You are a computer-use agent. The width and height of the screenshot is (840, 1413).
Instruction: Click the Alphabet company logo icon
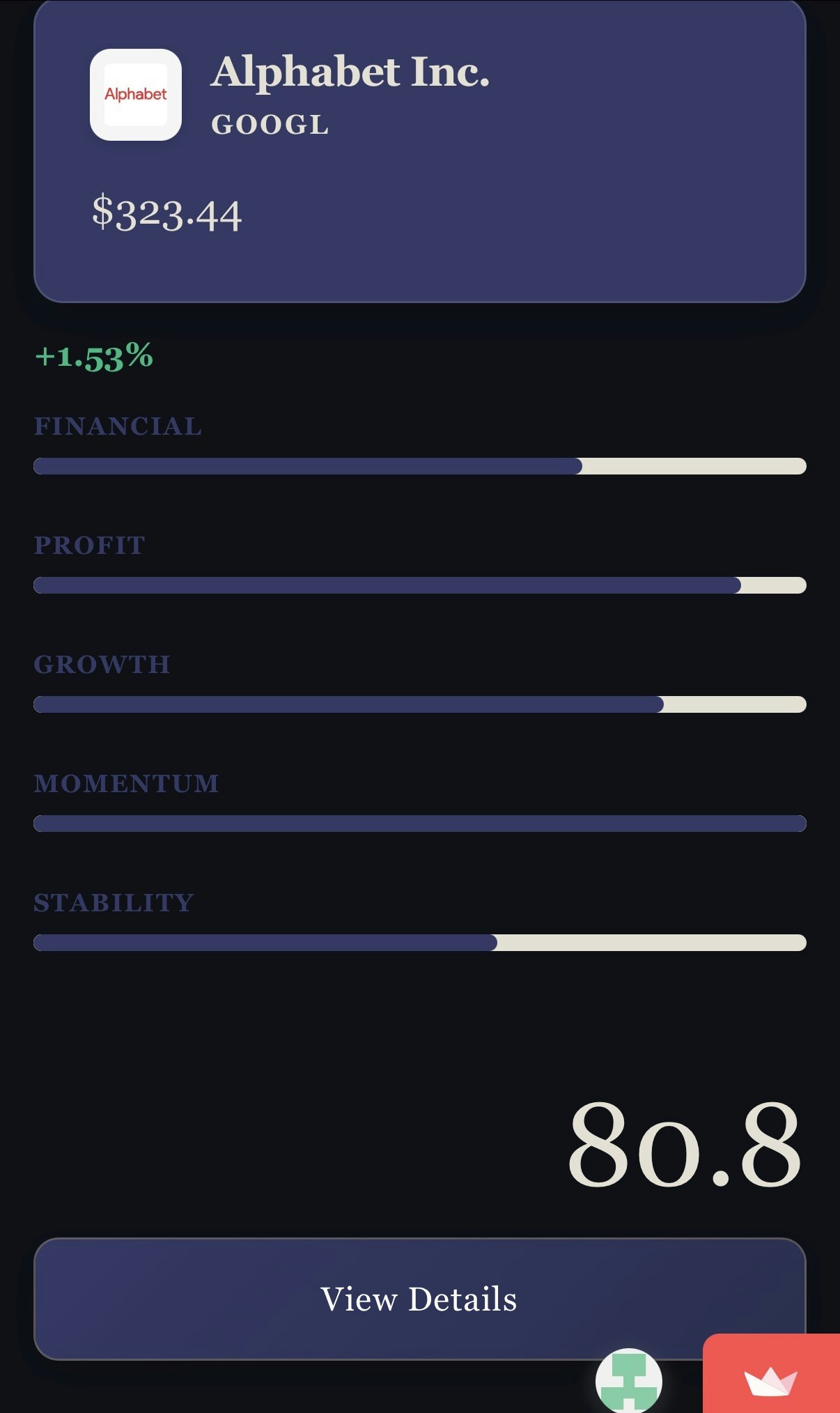coord(134,94)
